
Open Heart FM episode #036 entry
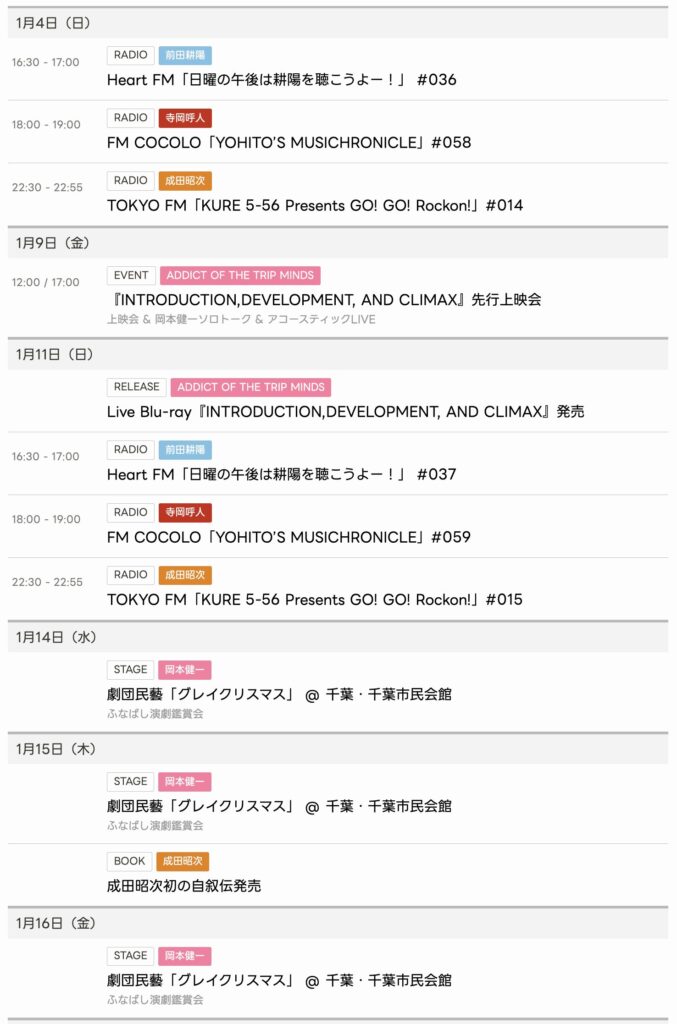(281, 80)
